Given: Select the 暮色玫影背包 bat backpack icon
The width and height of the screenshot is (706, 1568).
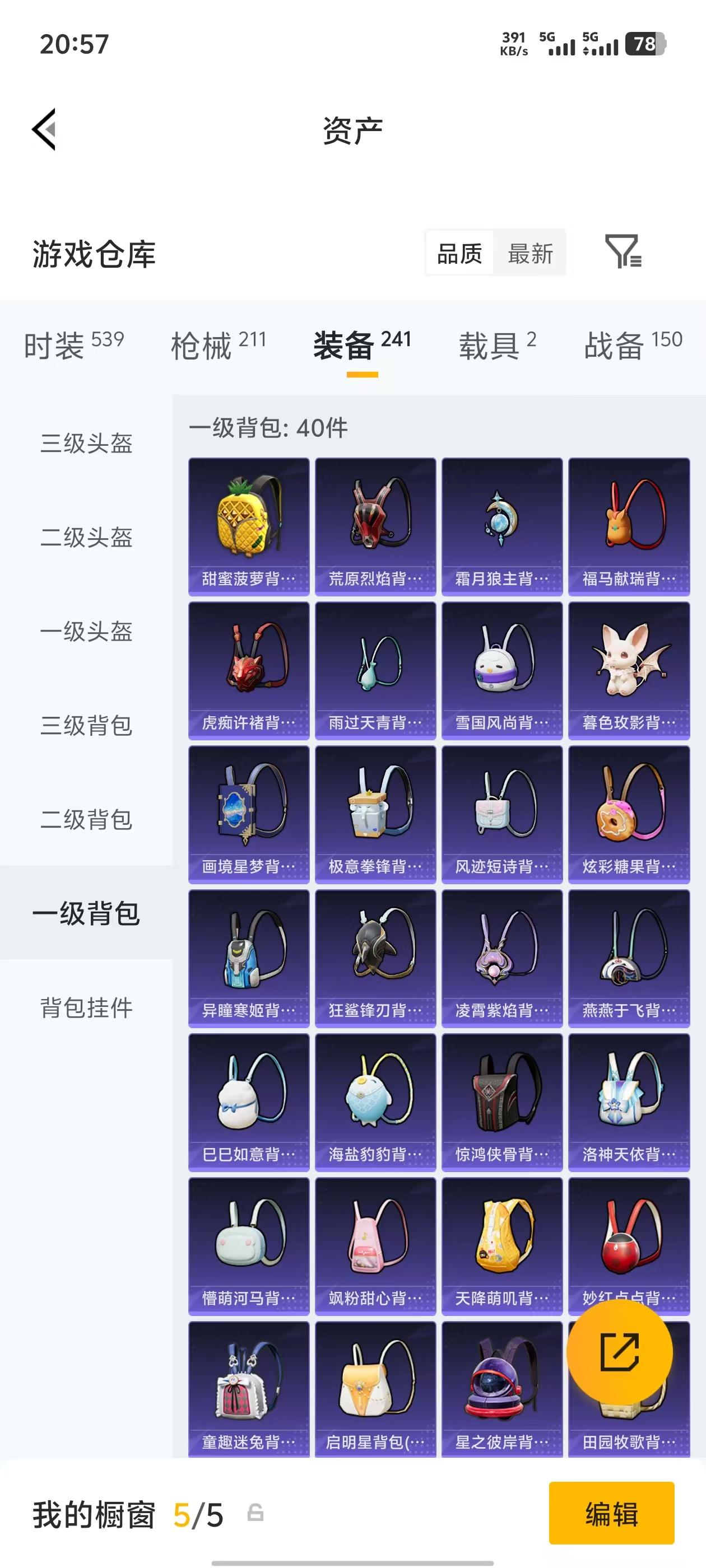Looking at the screenshot, I should coord(629,666).
